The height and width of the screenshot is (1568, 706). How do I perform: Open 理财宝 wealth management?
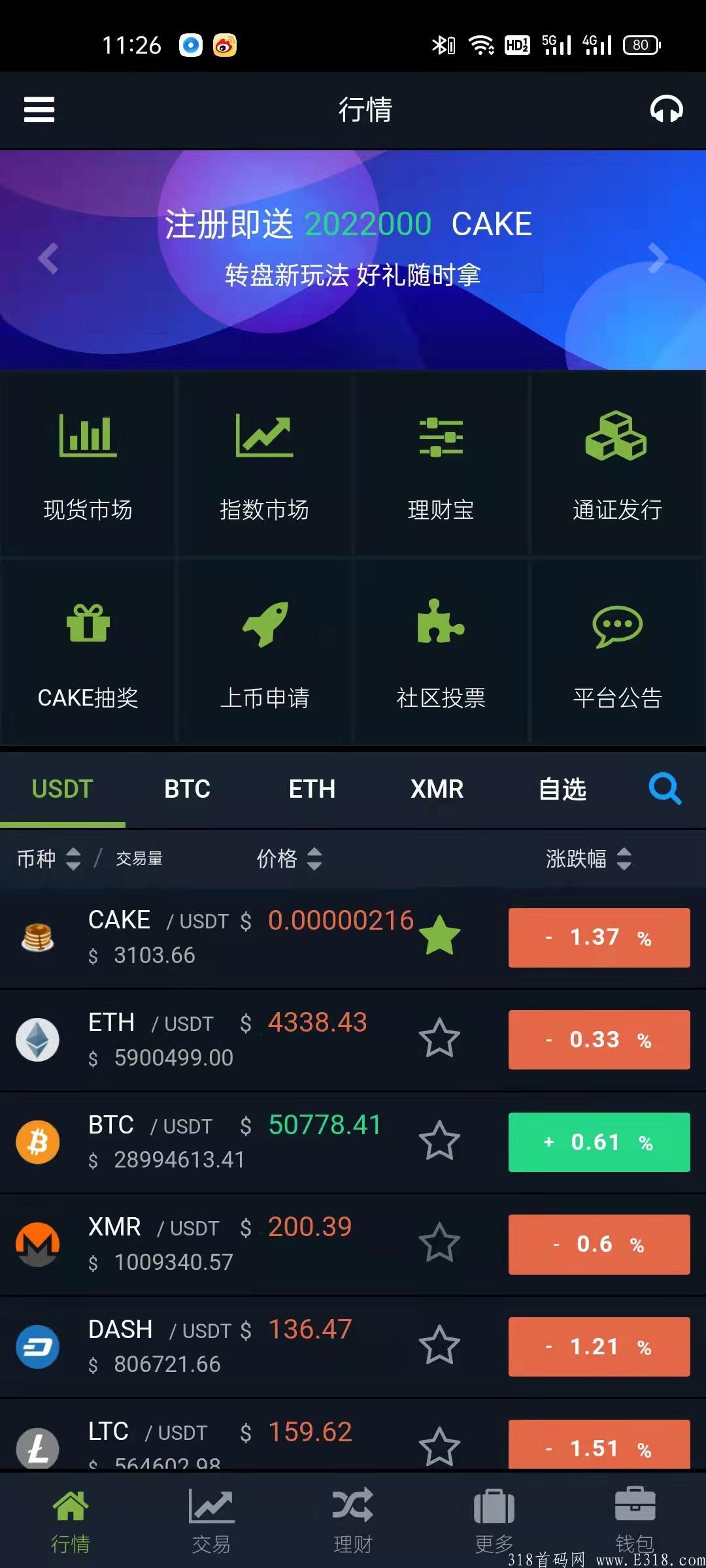441,464
